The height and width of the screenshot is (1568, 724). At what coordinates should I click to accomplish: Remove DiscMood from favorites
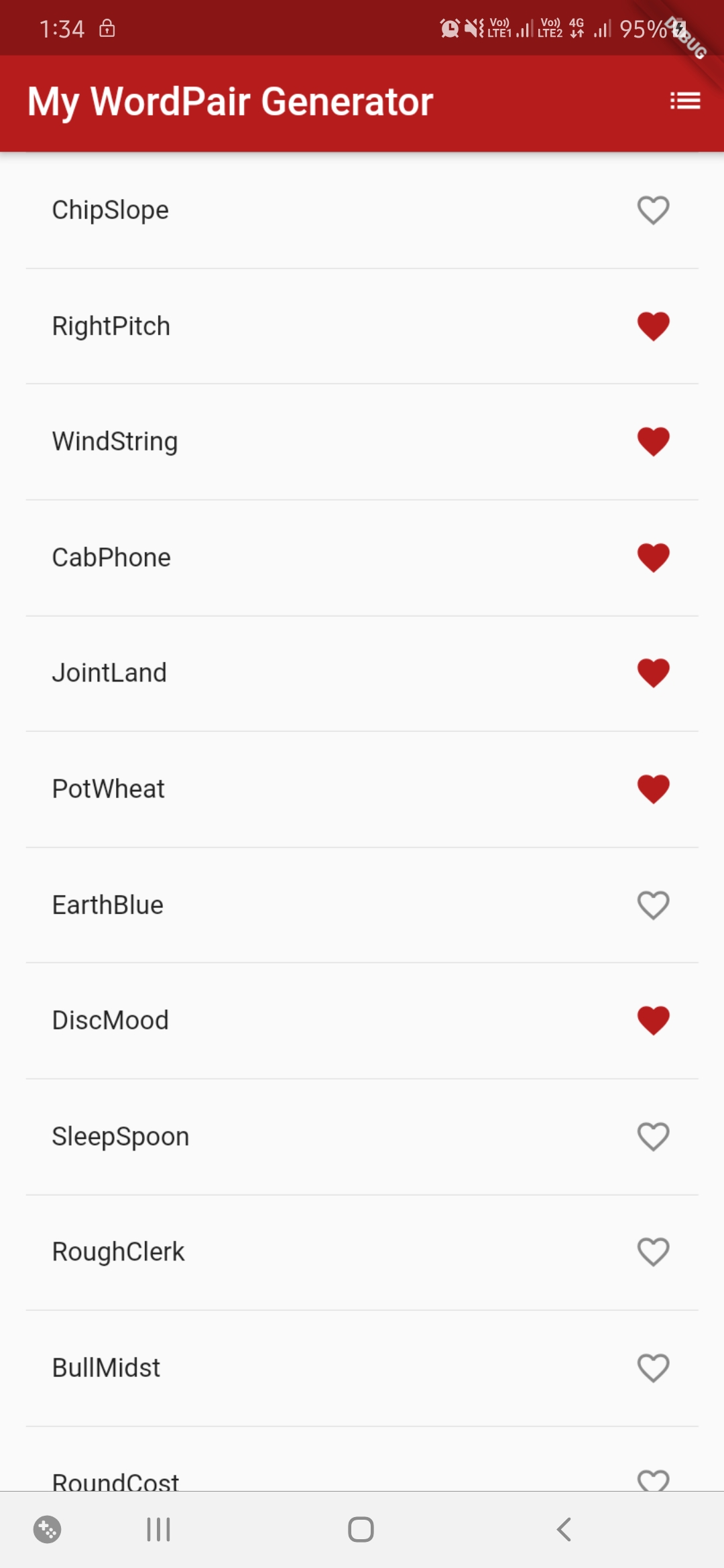(x=653, y=1021)
